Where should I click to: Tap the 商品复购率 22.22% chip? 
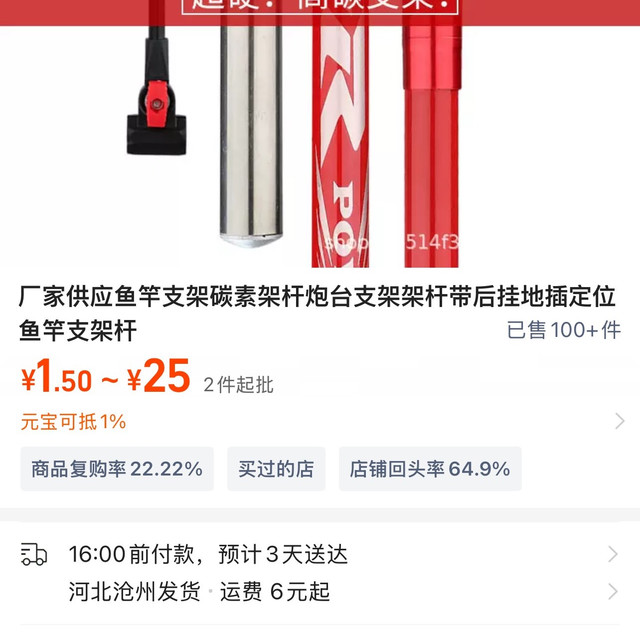[x=117, y=469]
